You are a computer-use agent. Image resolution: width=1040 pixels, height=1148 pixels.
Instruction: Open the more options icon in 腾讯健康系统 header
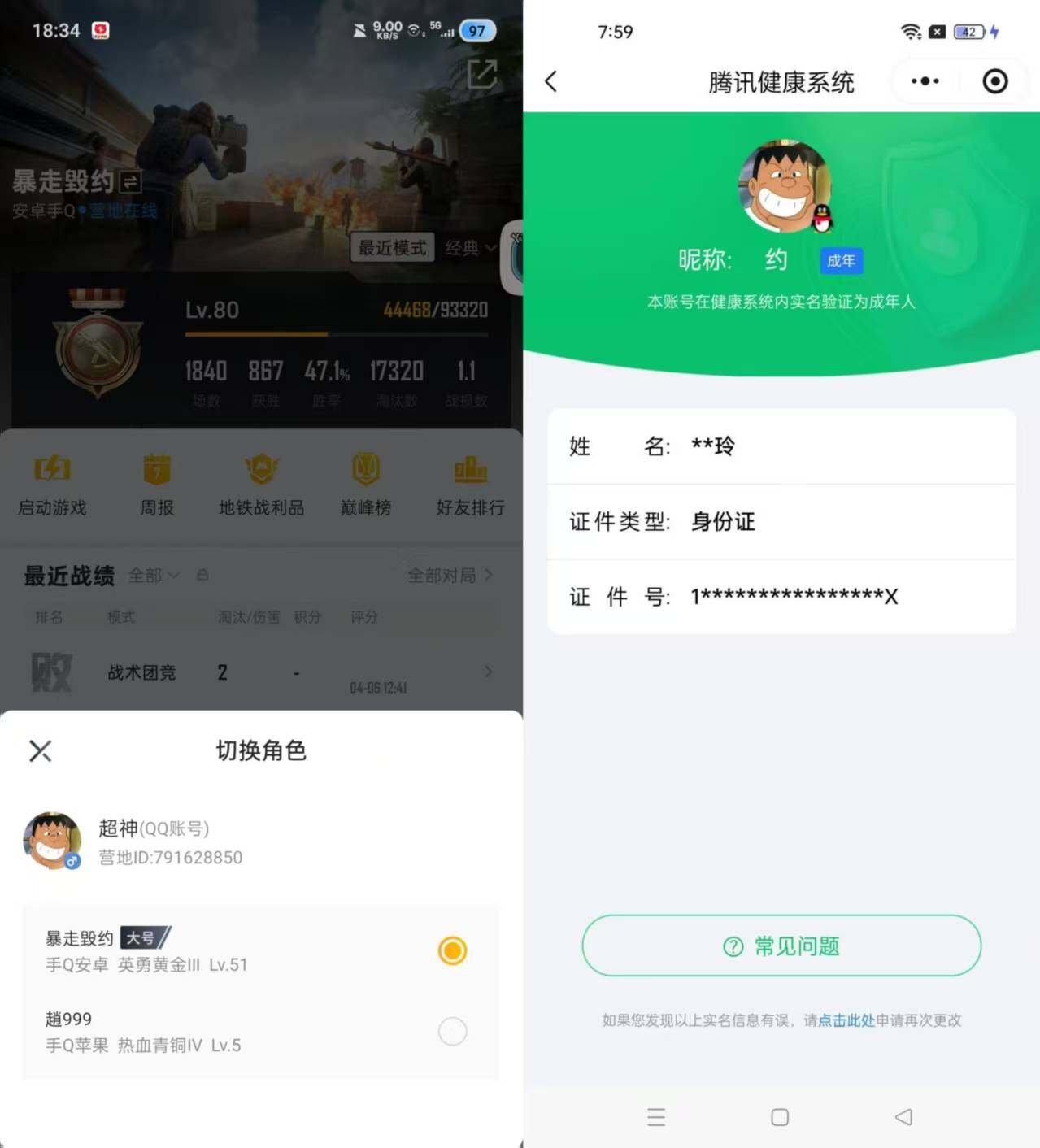(x=925, y=81)
